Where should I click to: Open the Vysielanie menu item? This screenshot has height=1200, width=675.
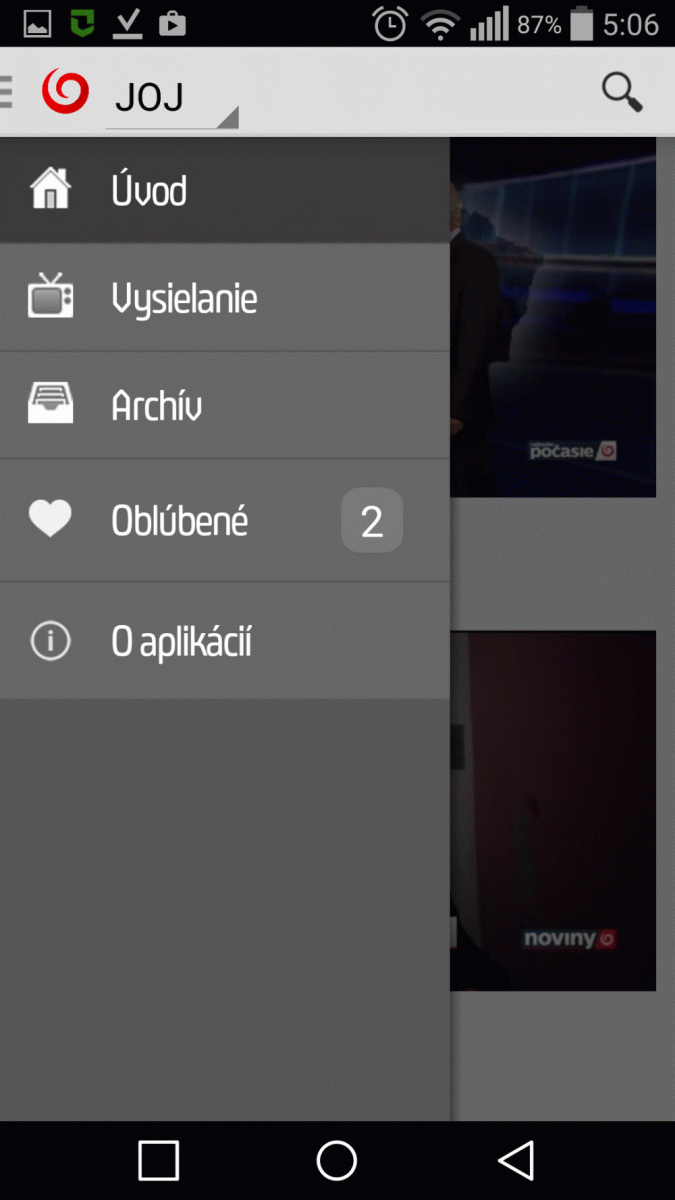coord(224,298)
